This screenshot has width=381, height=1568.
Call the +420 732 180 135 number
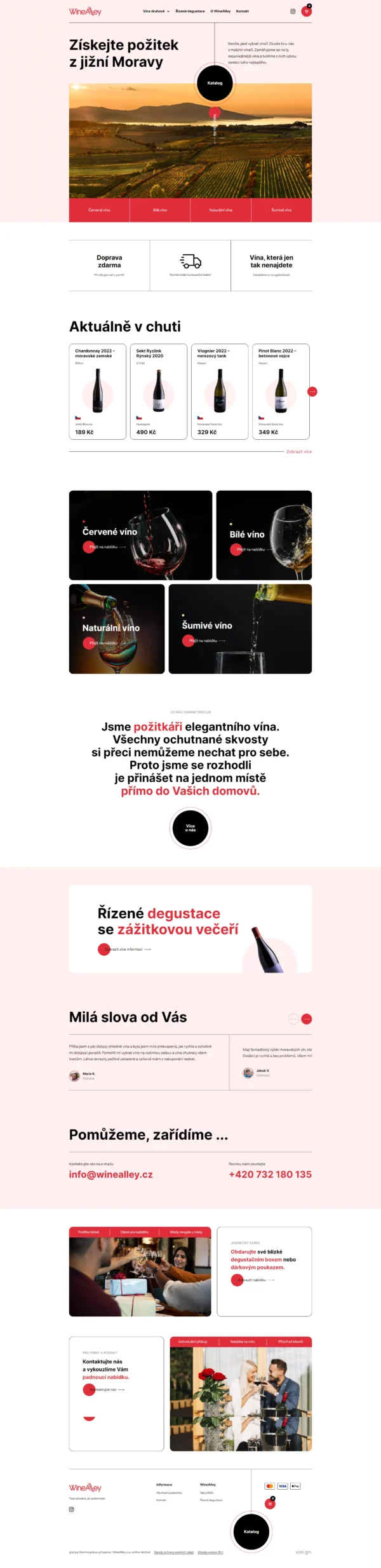click(270, 1175)
